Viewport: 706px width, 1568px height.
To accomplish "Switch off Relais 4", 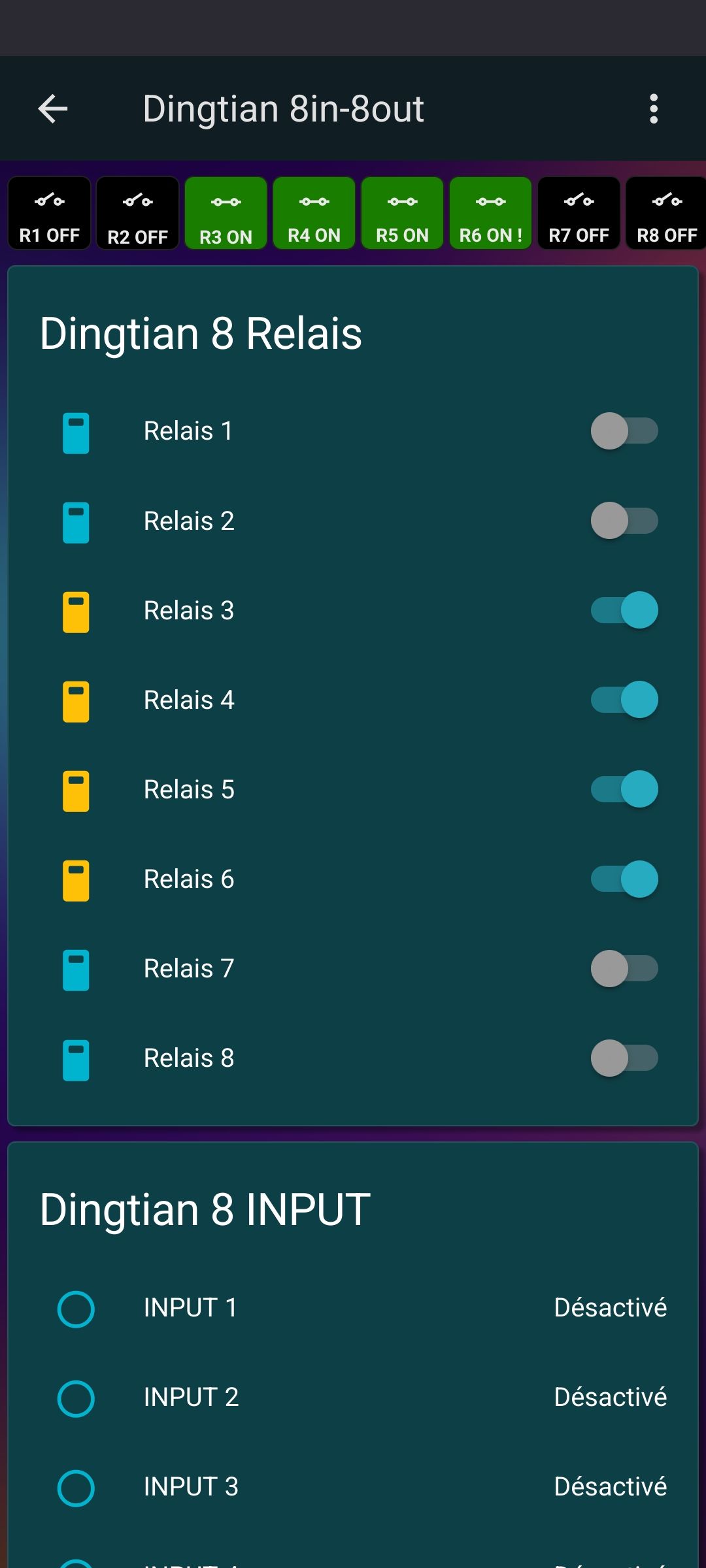I will click(624, 700).
